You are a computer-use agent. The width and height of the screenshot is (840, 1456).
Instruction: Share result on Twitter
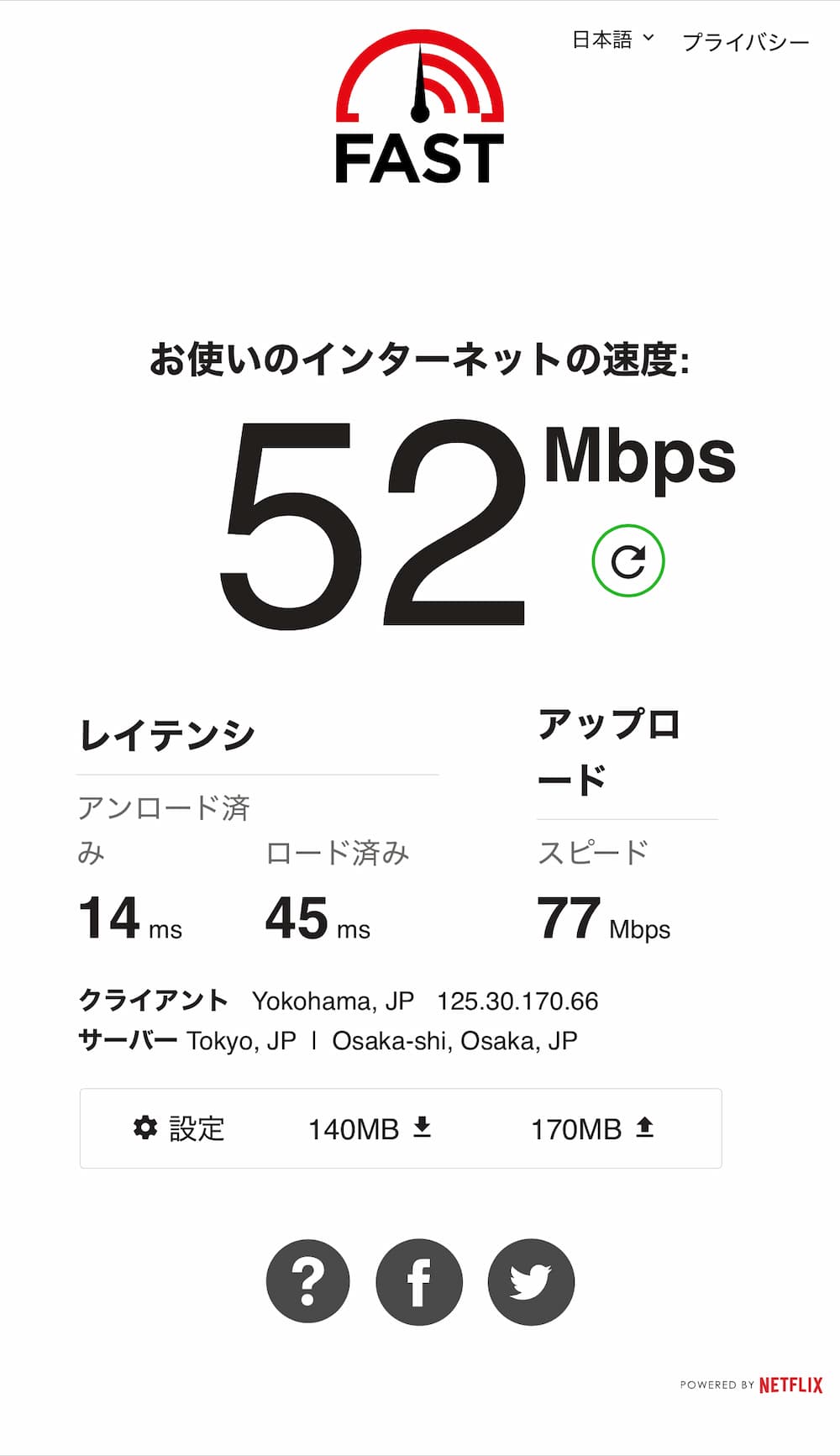click(x=531, y=1281)
